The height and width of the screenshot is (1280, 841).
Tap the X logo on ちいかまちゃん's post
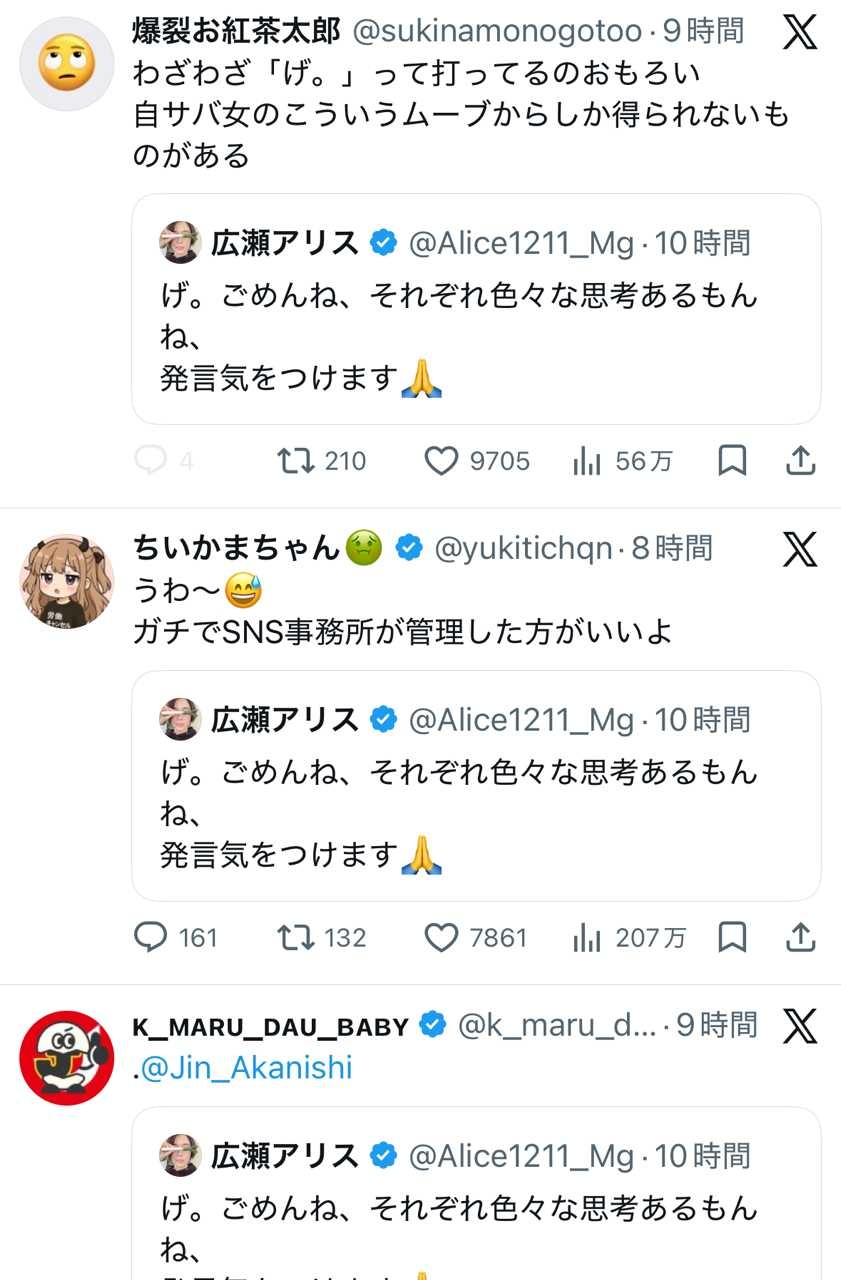(800, 549)
